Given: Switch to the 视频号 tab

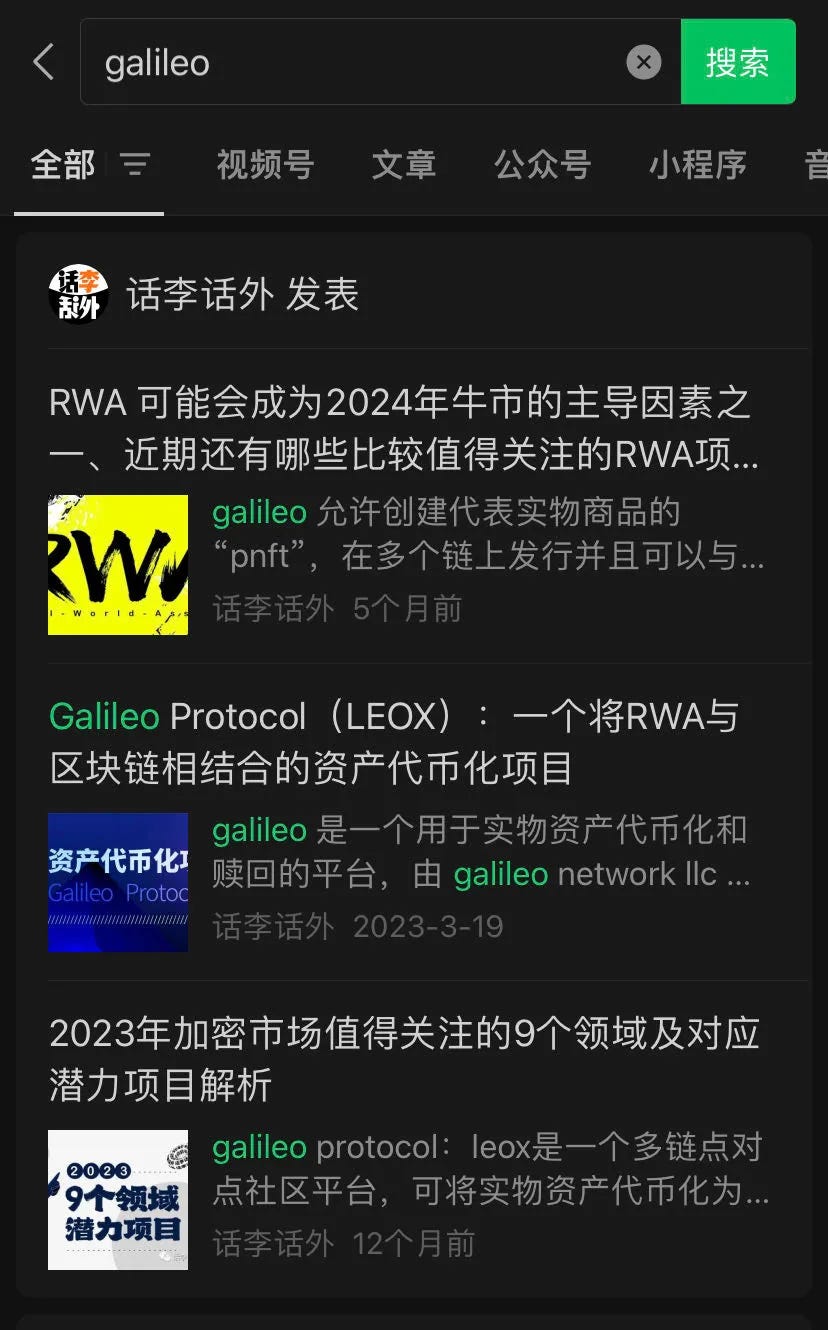Looking at the screenshot, I should (x=265, y=164).
